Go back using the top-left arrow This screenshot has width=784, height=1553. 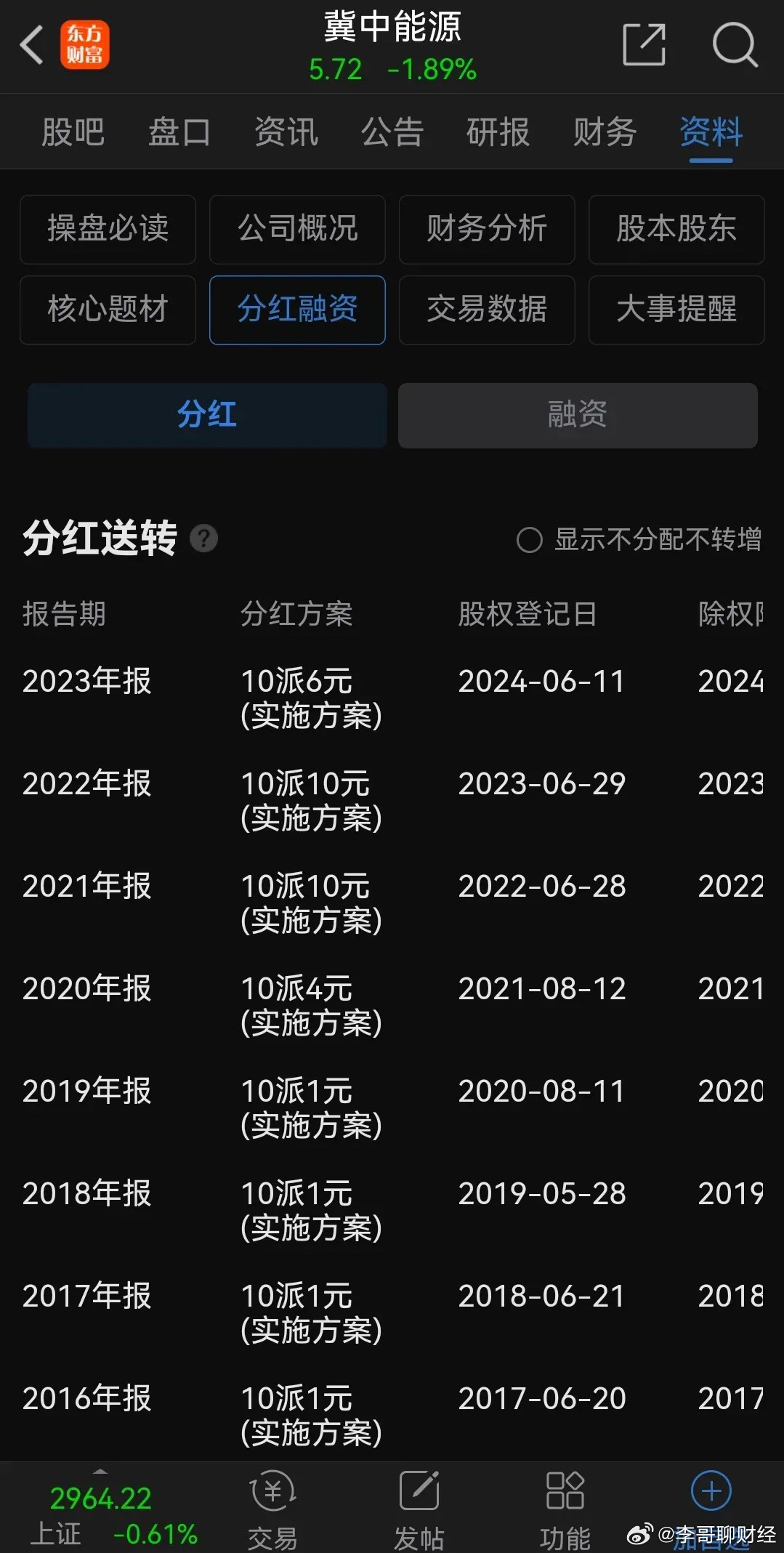point(31,45)
